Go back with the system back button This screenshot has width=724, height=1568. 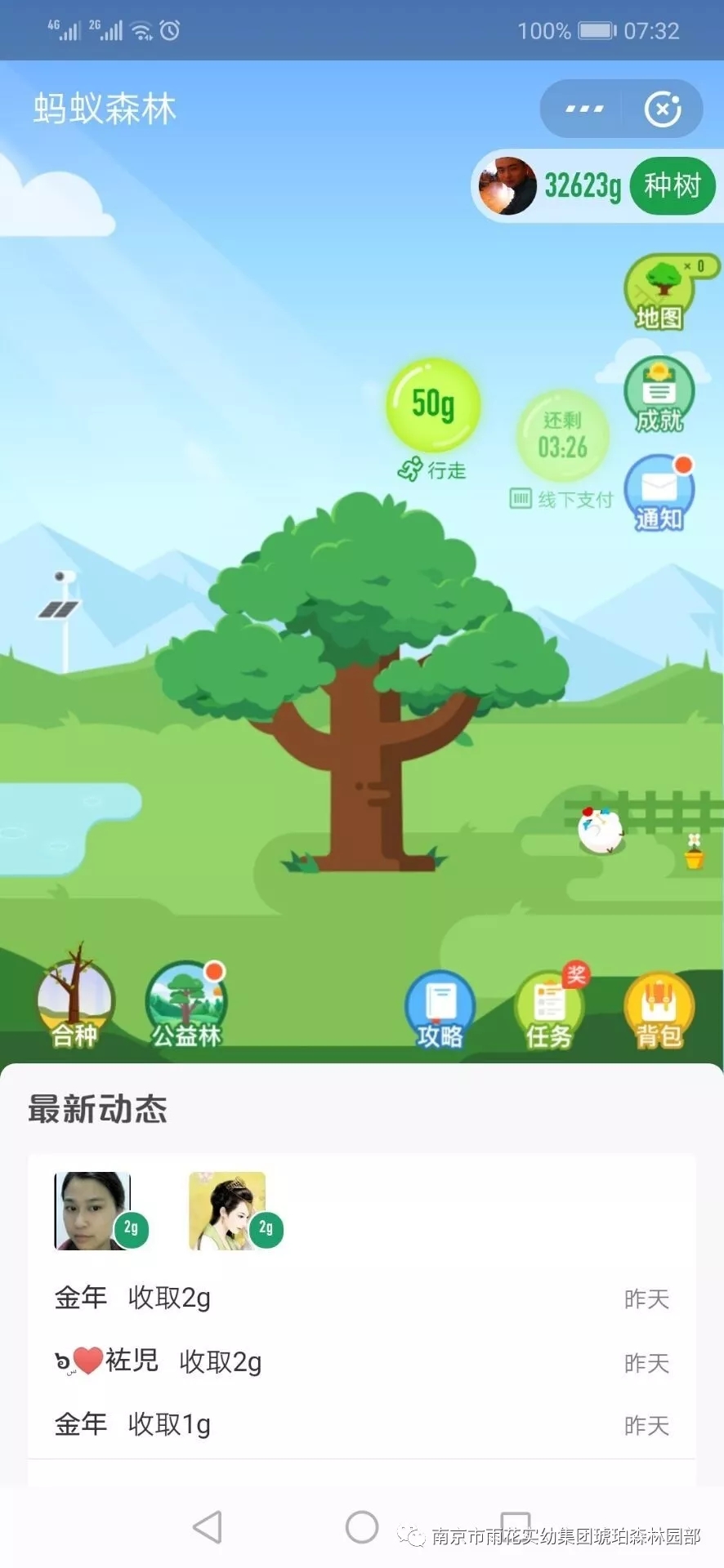pos(208,1526)
